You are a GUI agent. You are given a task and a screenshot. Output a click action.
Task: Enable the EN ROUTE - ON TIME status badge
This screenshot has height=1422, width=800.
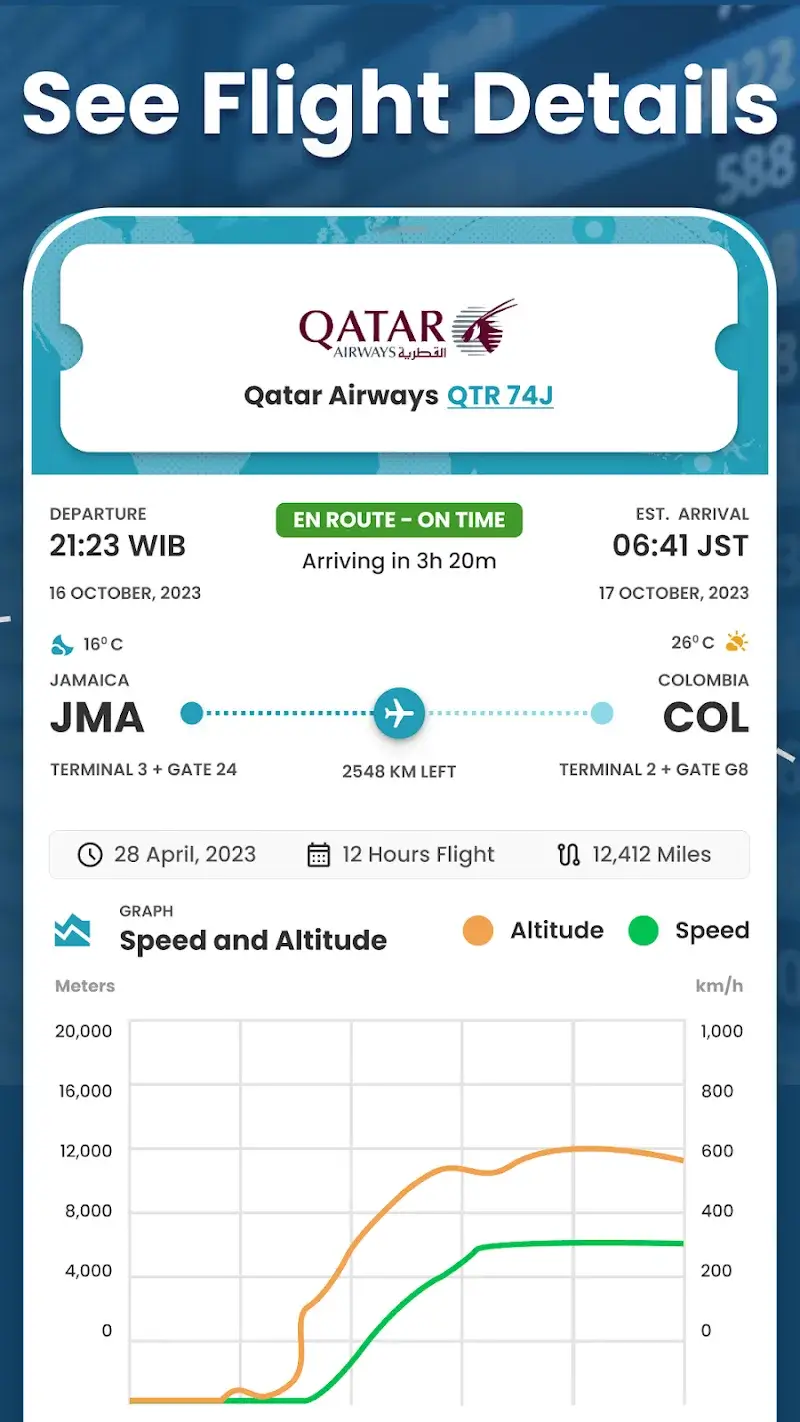click(x=399, y=519)
